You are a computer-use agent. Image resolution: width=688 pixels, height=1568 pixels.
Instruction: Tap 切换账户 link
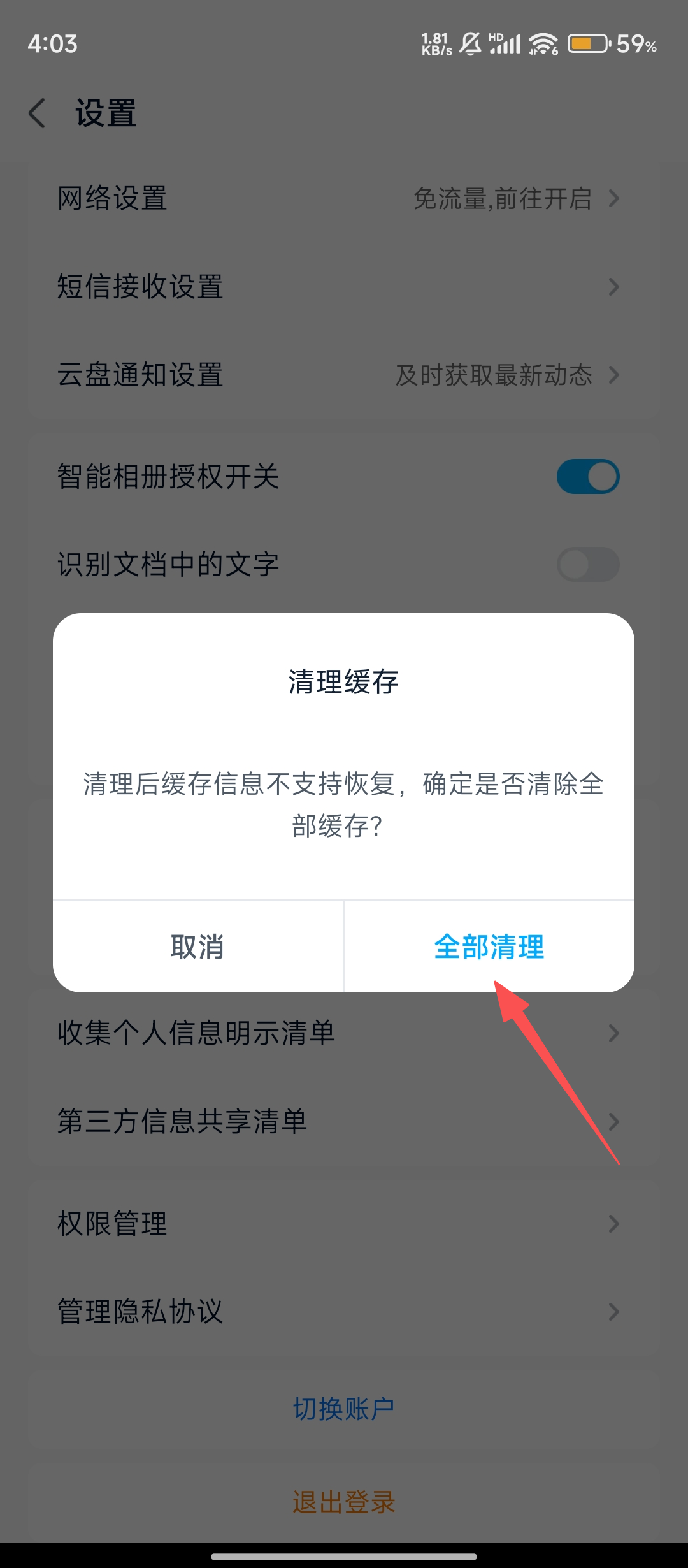point(343,1409)
